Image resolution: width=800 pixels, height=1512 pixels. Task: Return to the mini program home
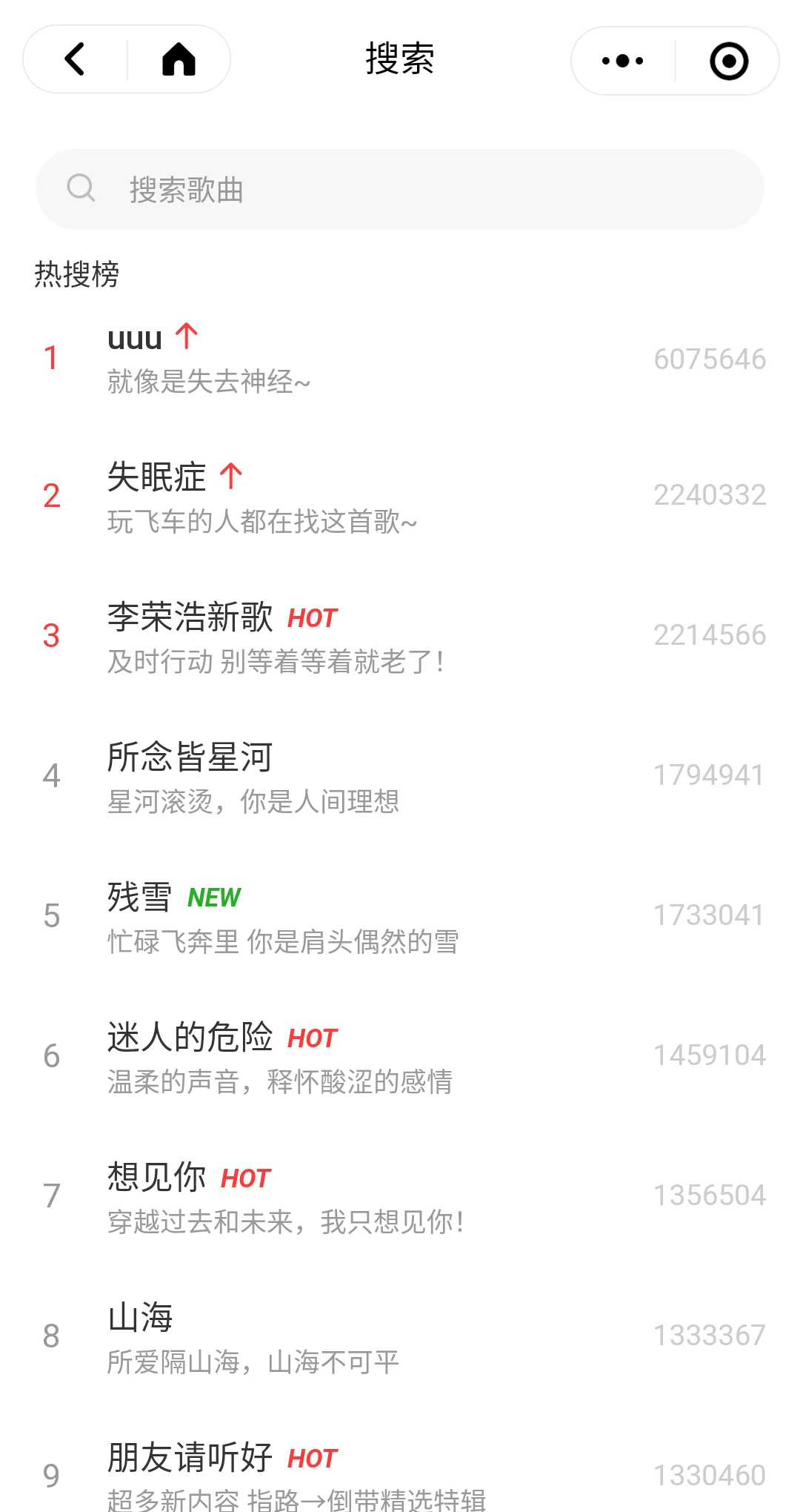click(x=179, y=59)
